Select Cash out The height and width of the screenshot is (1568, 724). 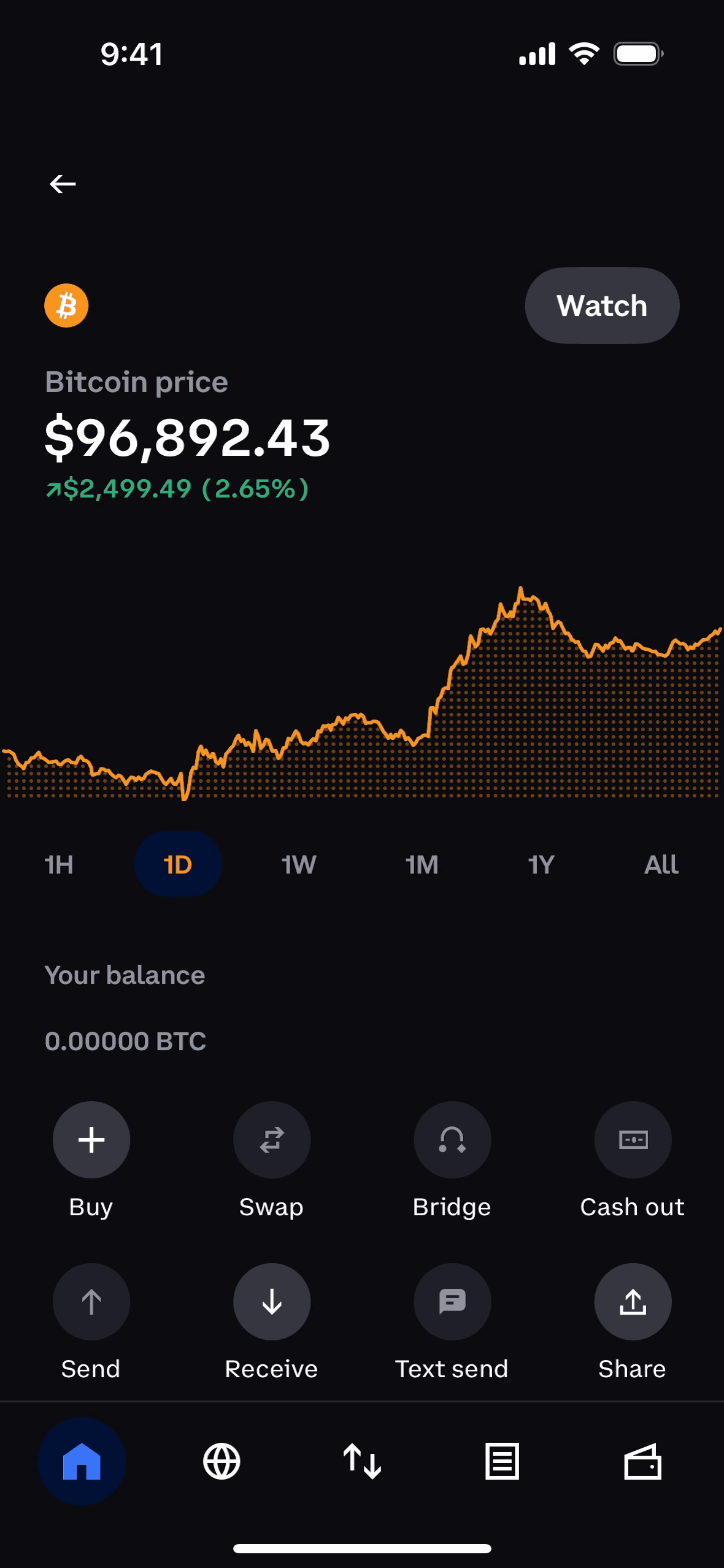coord(633,1140)
